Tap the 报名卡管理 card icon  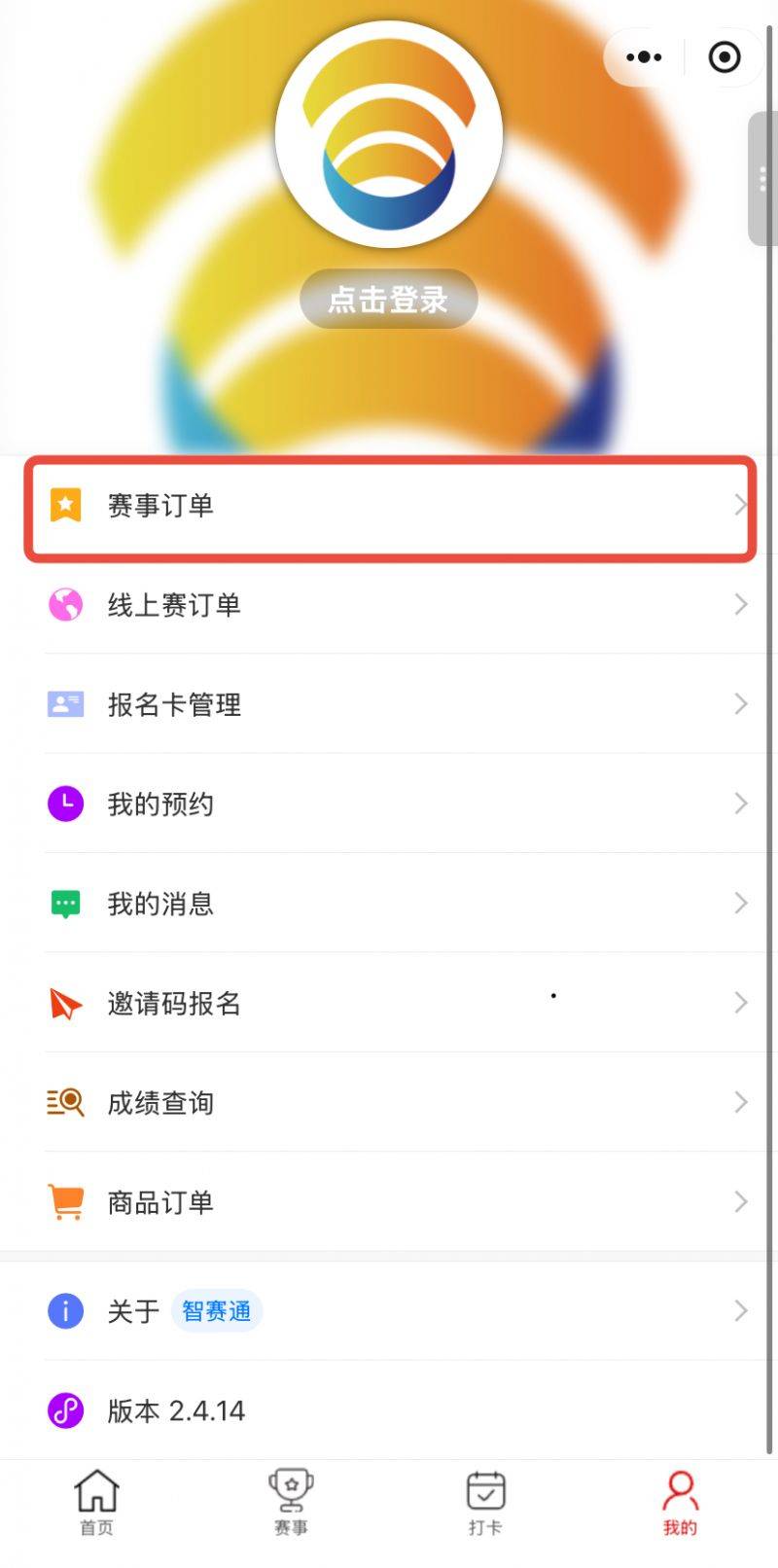[x=64, y=704]
